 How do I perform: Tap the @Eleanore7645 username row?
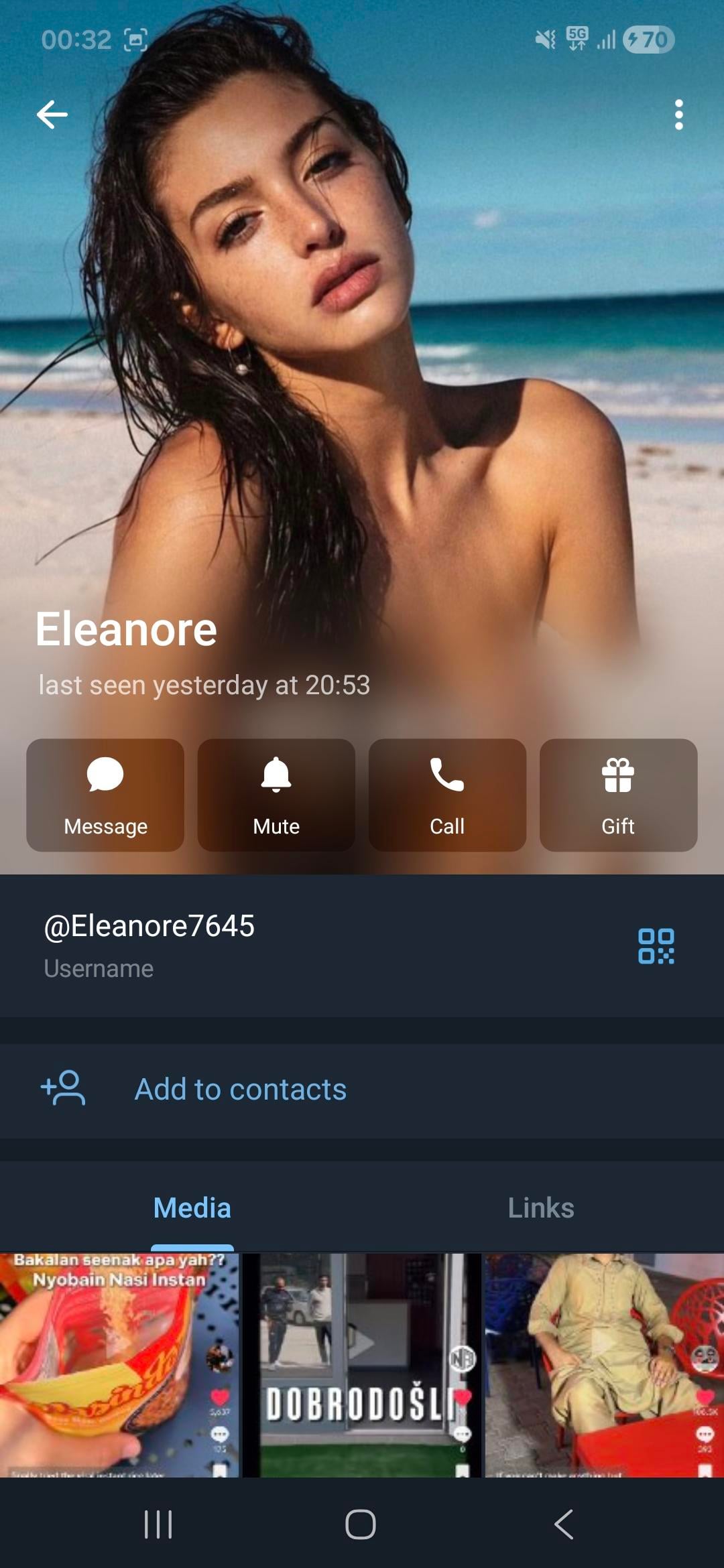point(268,945)
